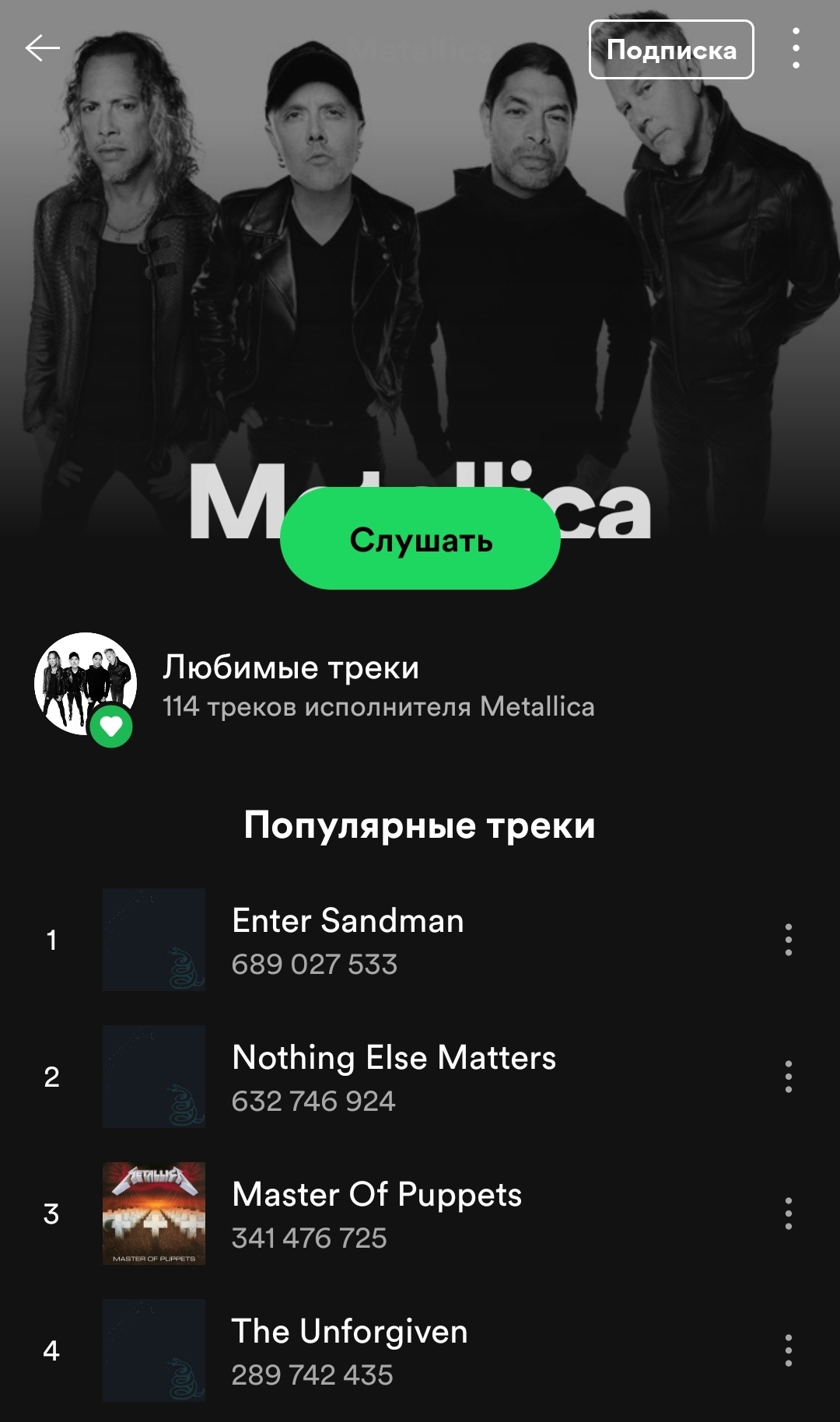Play the track Master Of Puppets

click(376, 1214)
